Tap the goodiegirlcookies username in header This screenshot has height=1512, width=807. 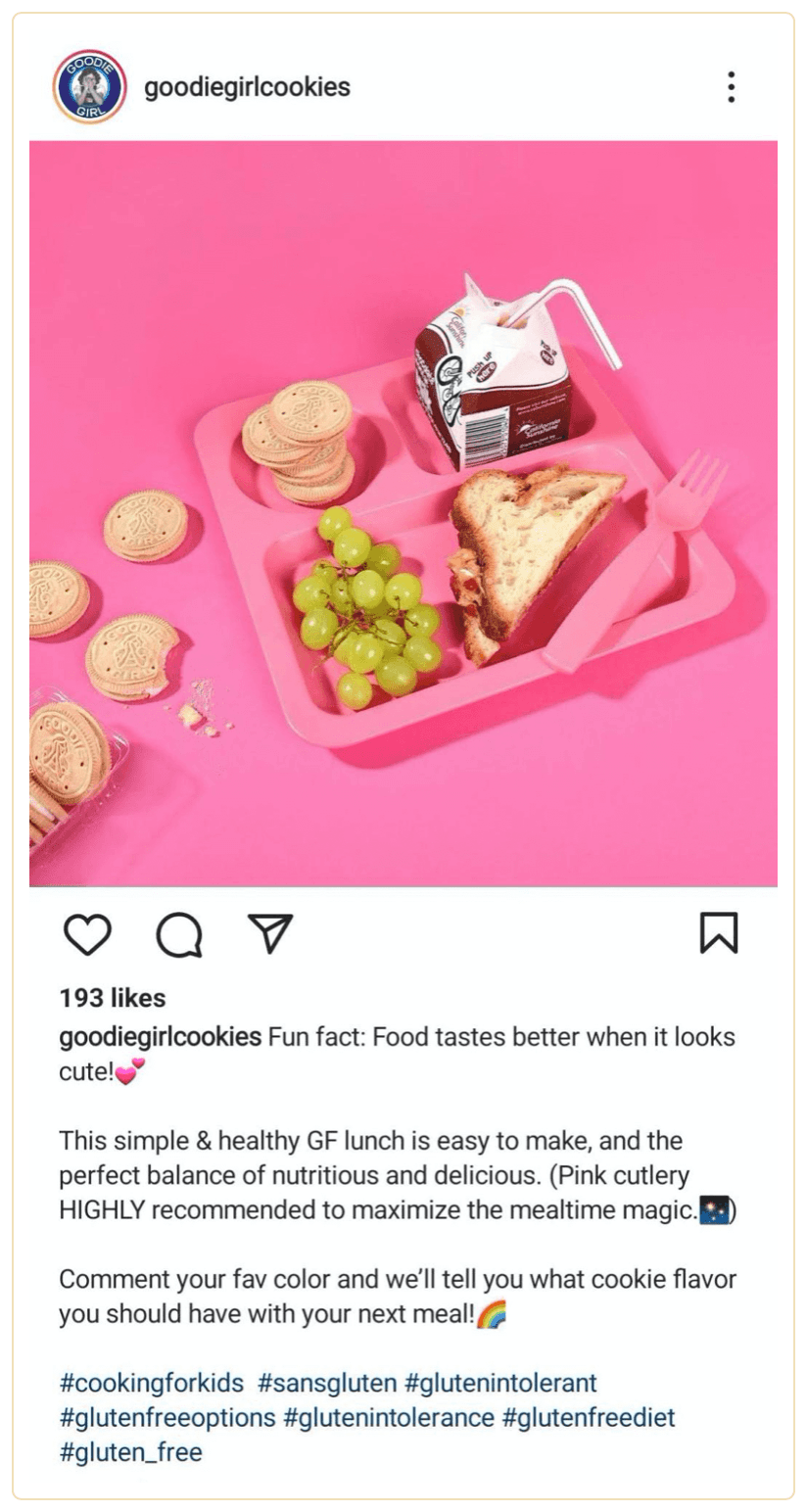(x=247, y=87)
